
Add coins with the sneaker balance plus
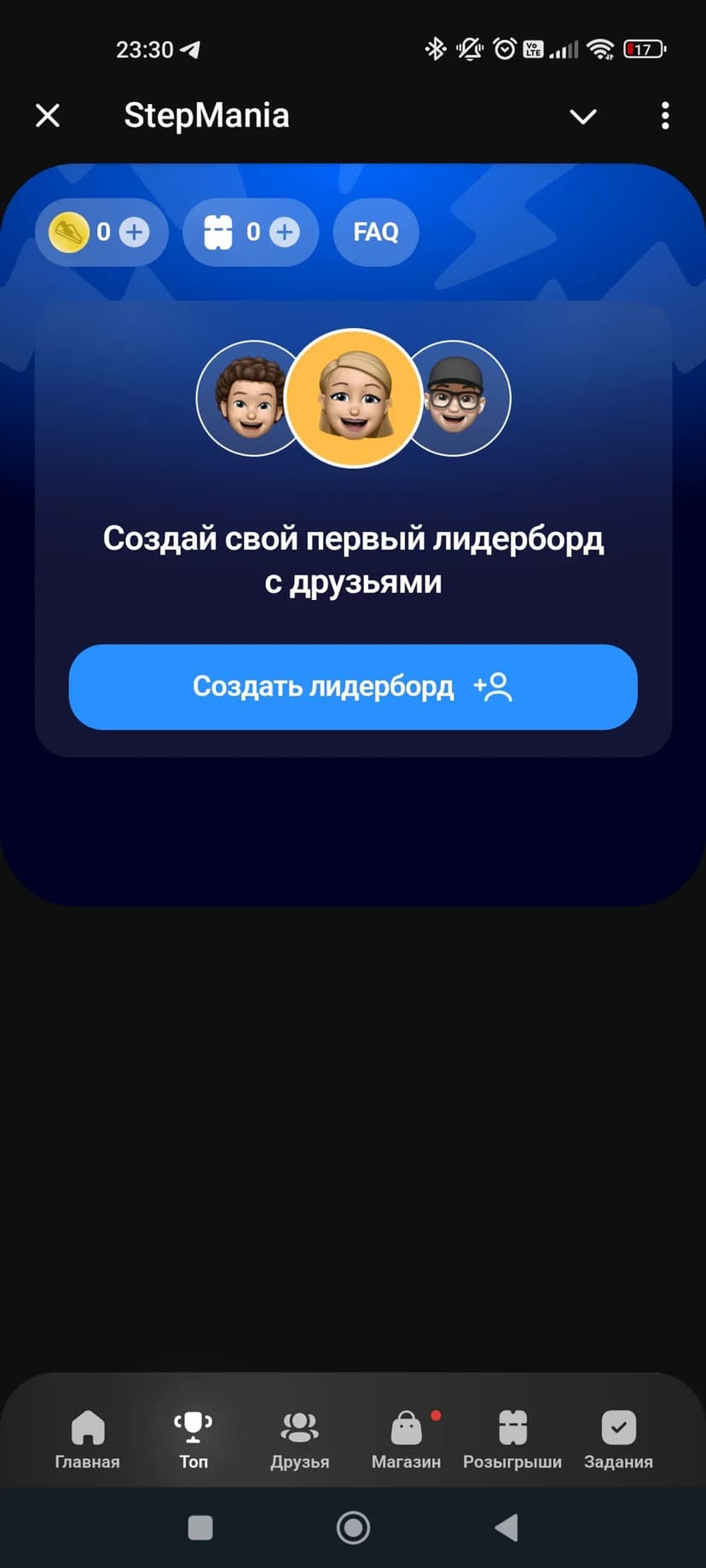(134, 232)
